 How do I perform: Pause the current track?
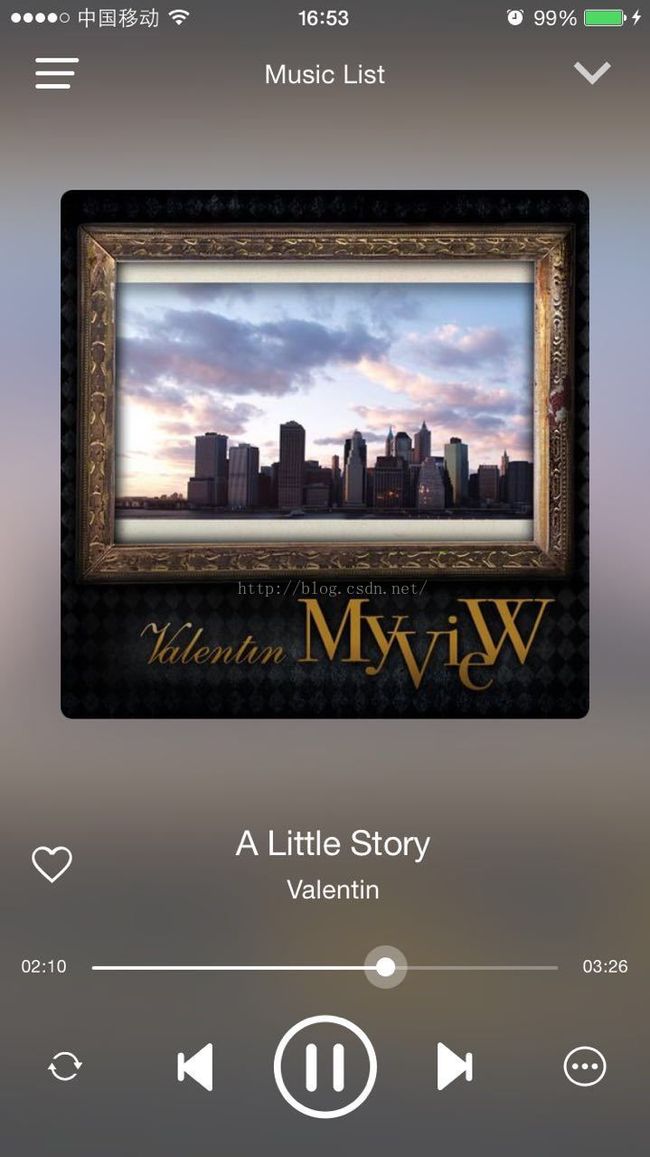(x=325, y=1066)
